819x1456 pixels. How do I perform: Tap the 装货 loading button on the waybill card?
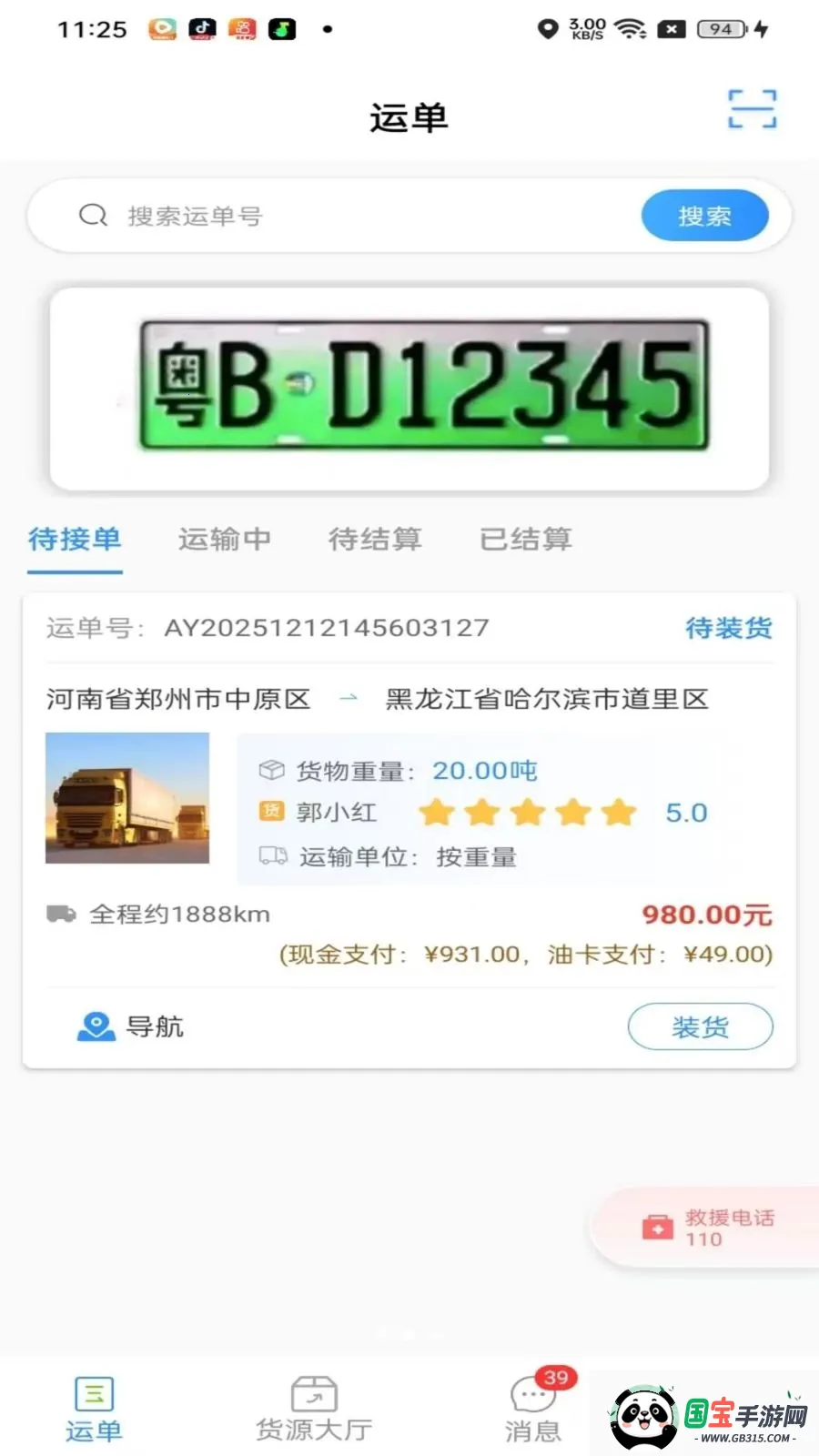[700, 1026]
